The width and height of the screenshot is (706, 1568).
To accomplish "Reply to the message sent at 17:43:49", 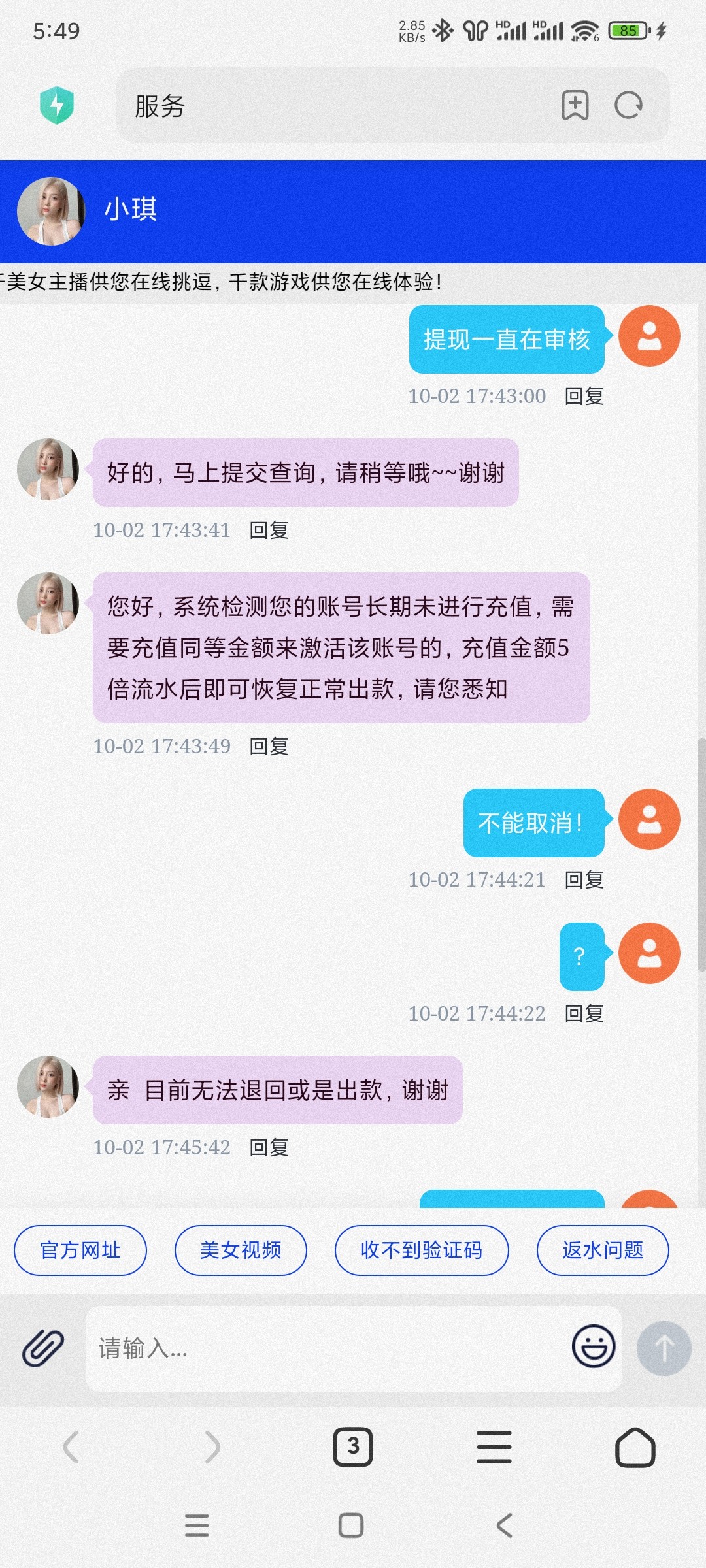I will click(269, 746).
